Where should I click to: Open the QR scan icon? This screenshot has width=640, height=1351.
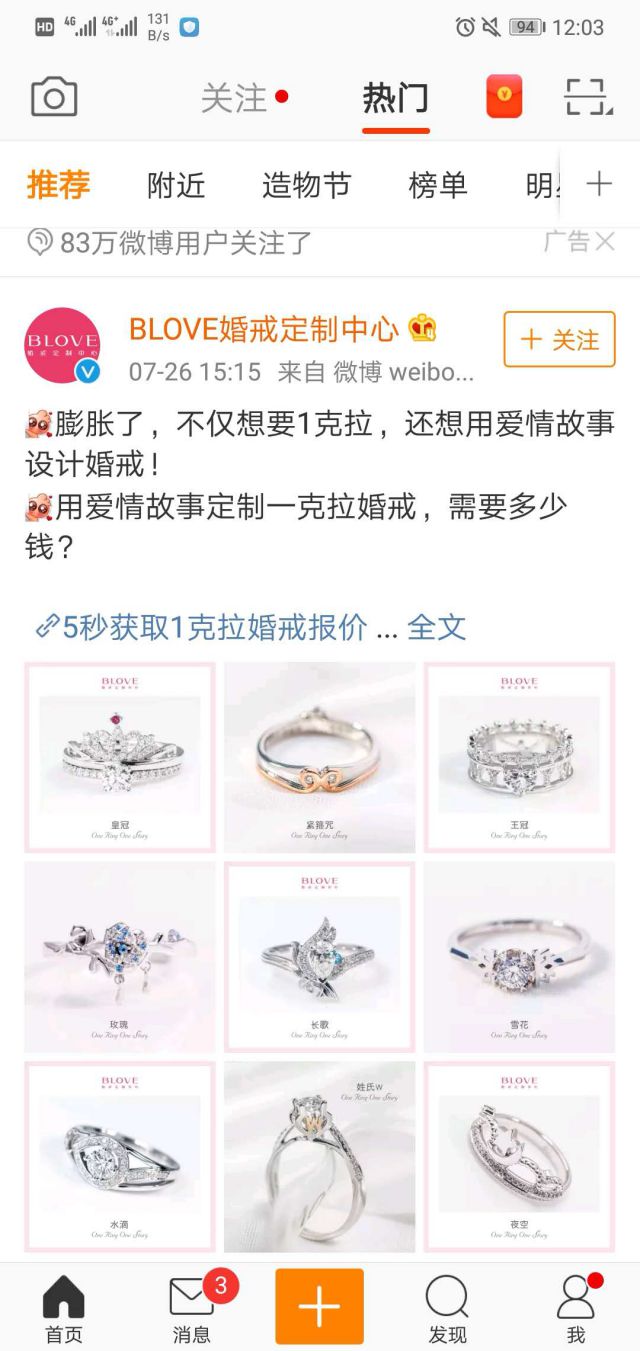click(587, 98)
